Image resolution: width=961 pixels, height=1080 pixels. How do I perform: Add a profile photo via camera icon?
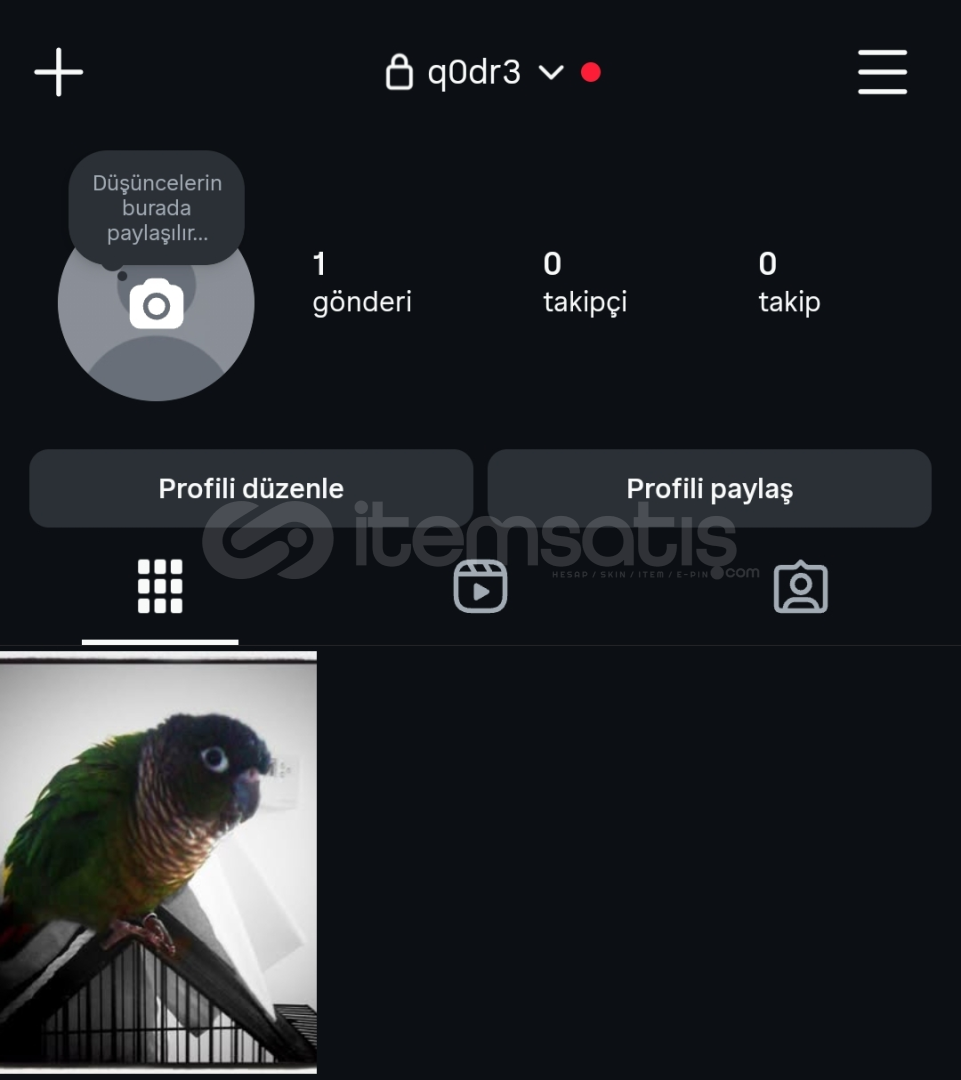[x=157, y=305]
